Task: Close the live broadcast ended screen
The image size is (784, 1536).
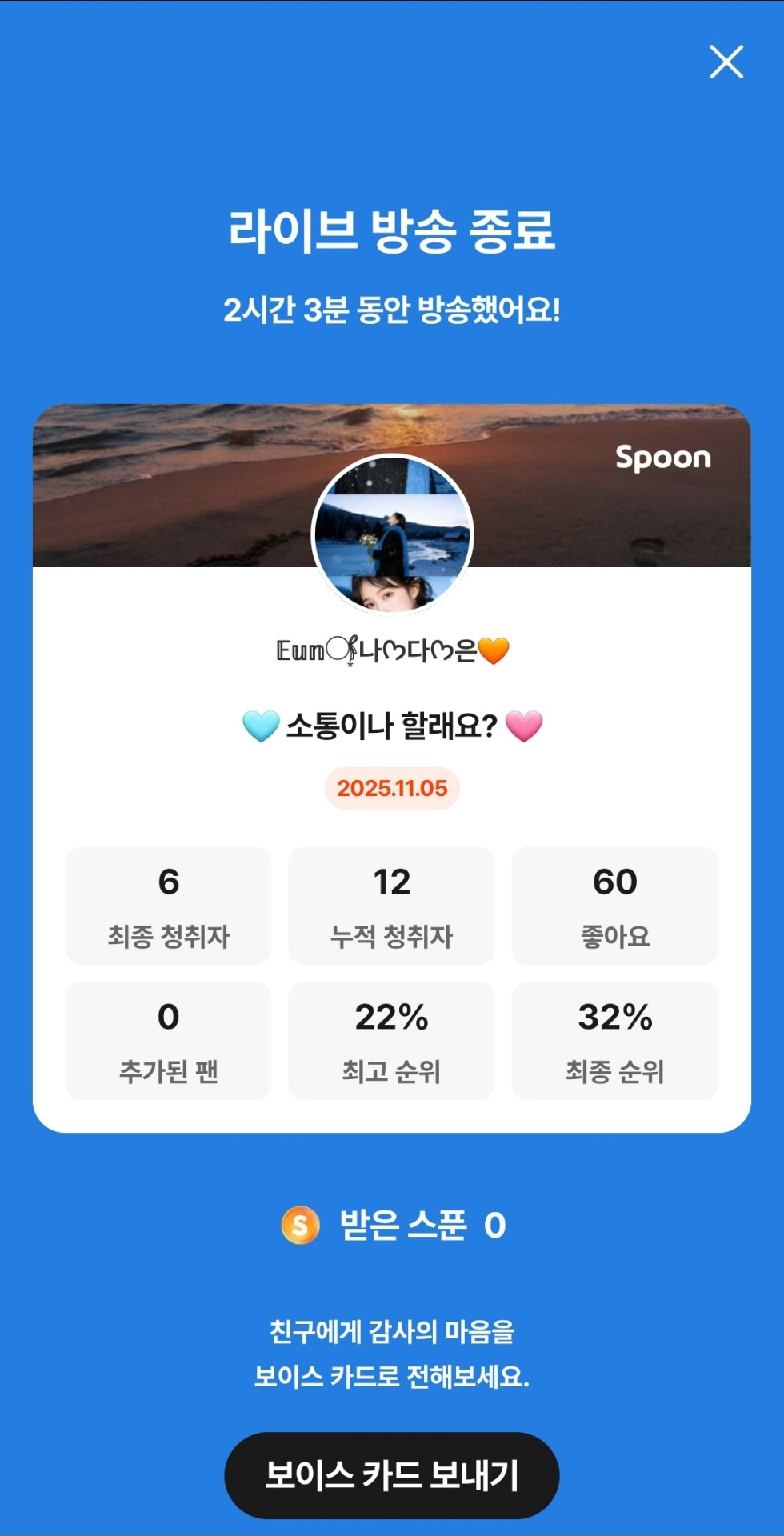Action: (726, 62)
